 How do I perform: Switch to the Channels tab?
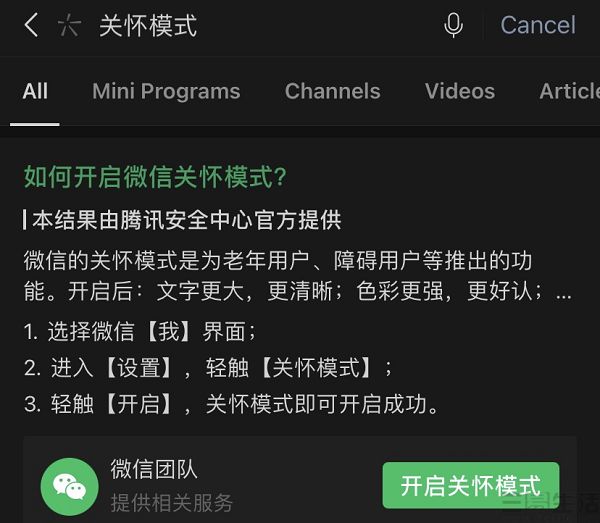(332, 91)
